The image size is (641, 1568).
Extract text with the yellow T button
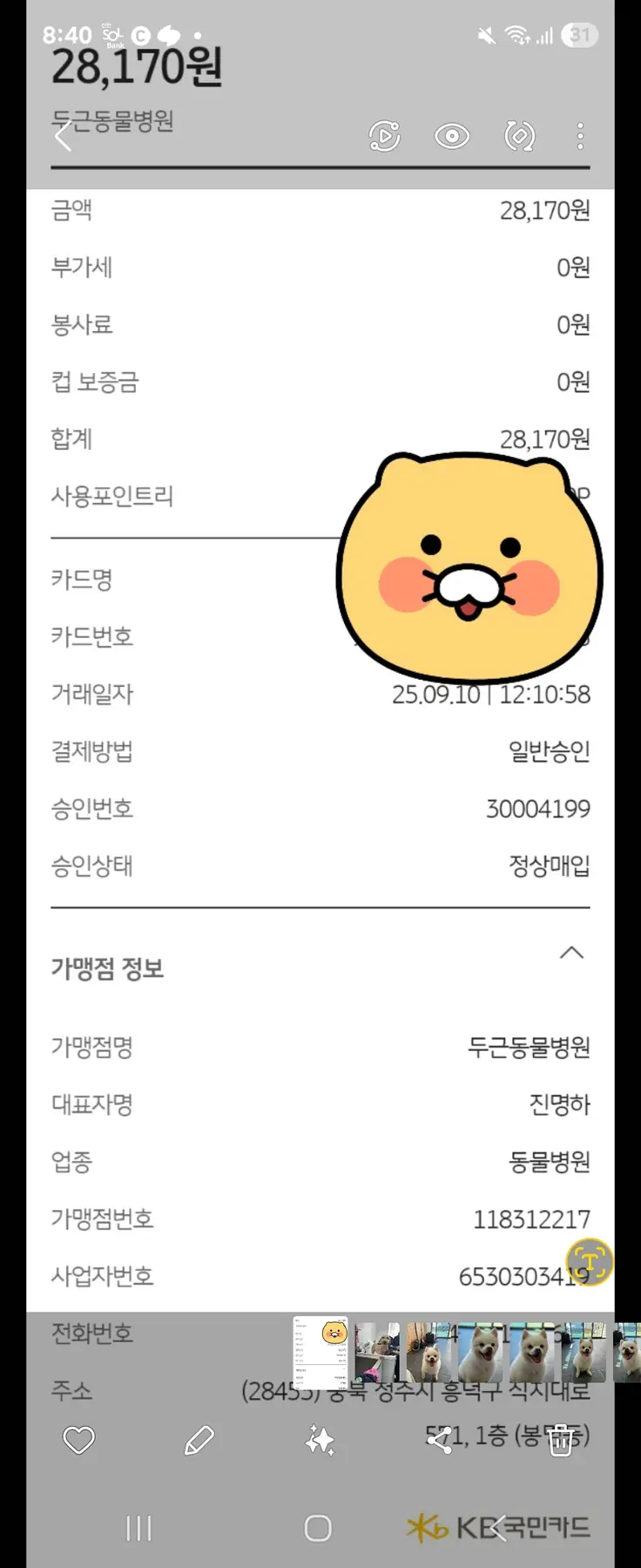(590, 1261)
